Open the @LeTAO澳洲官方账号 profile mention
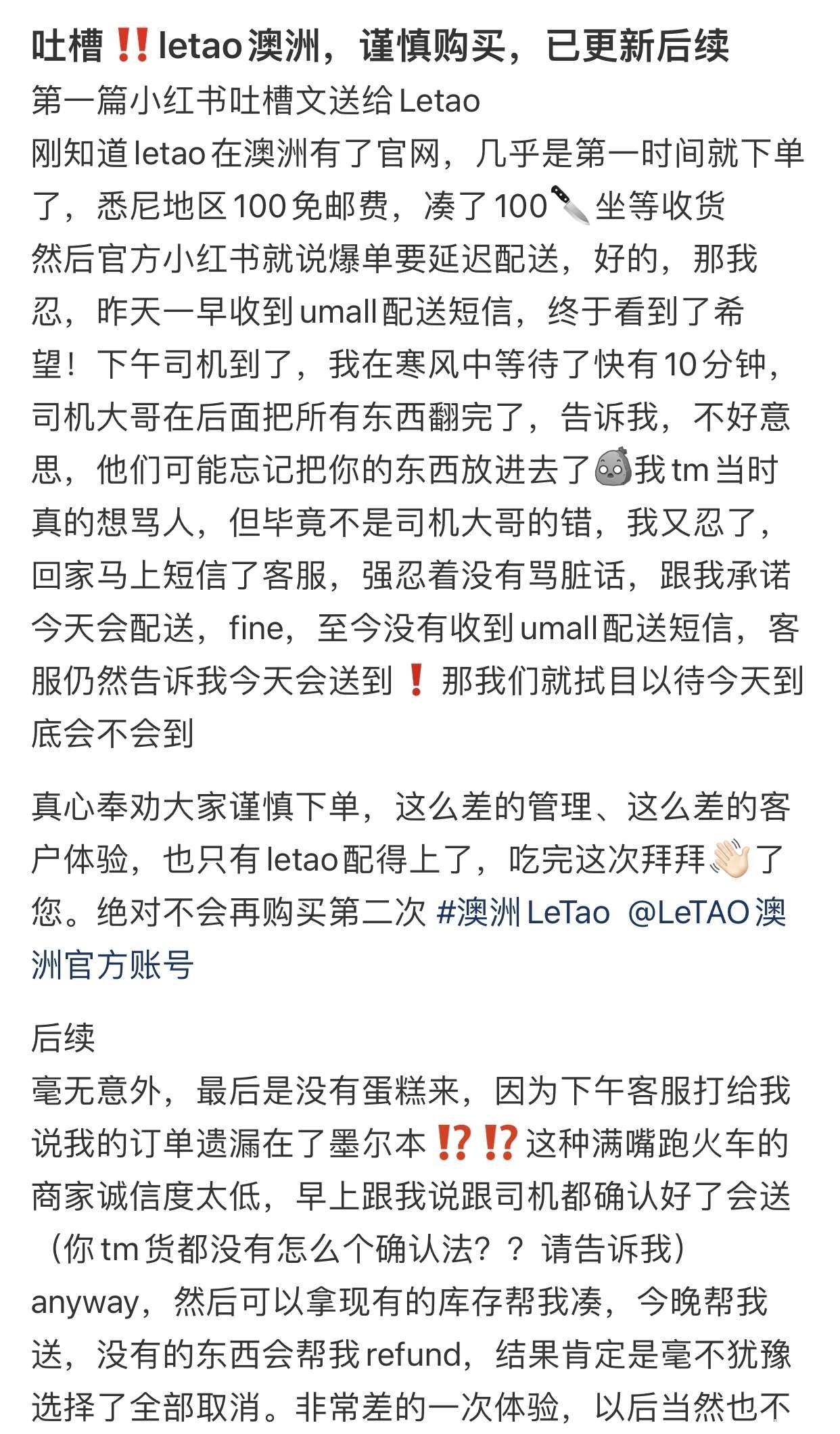The height and width of the screenshot is (1434, 840). [x=706, y=913]
